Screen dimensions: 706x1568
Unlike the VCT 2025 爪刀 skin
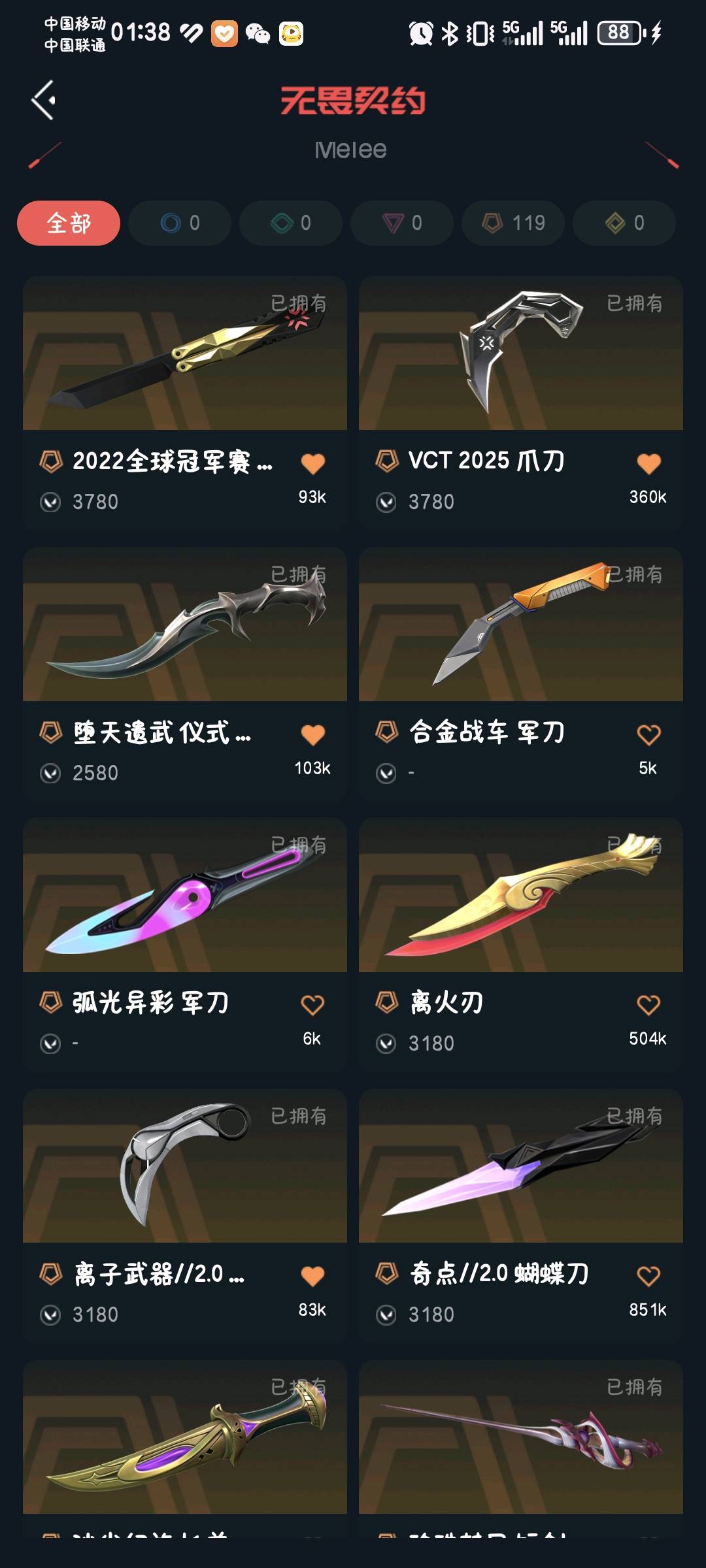click(648, 464)
